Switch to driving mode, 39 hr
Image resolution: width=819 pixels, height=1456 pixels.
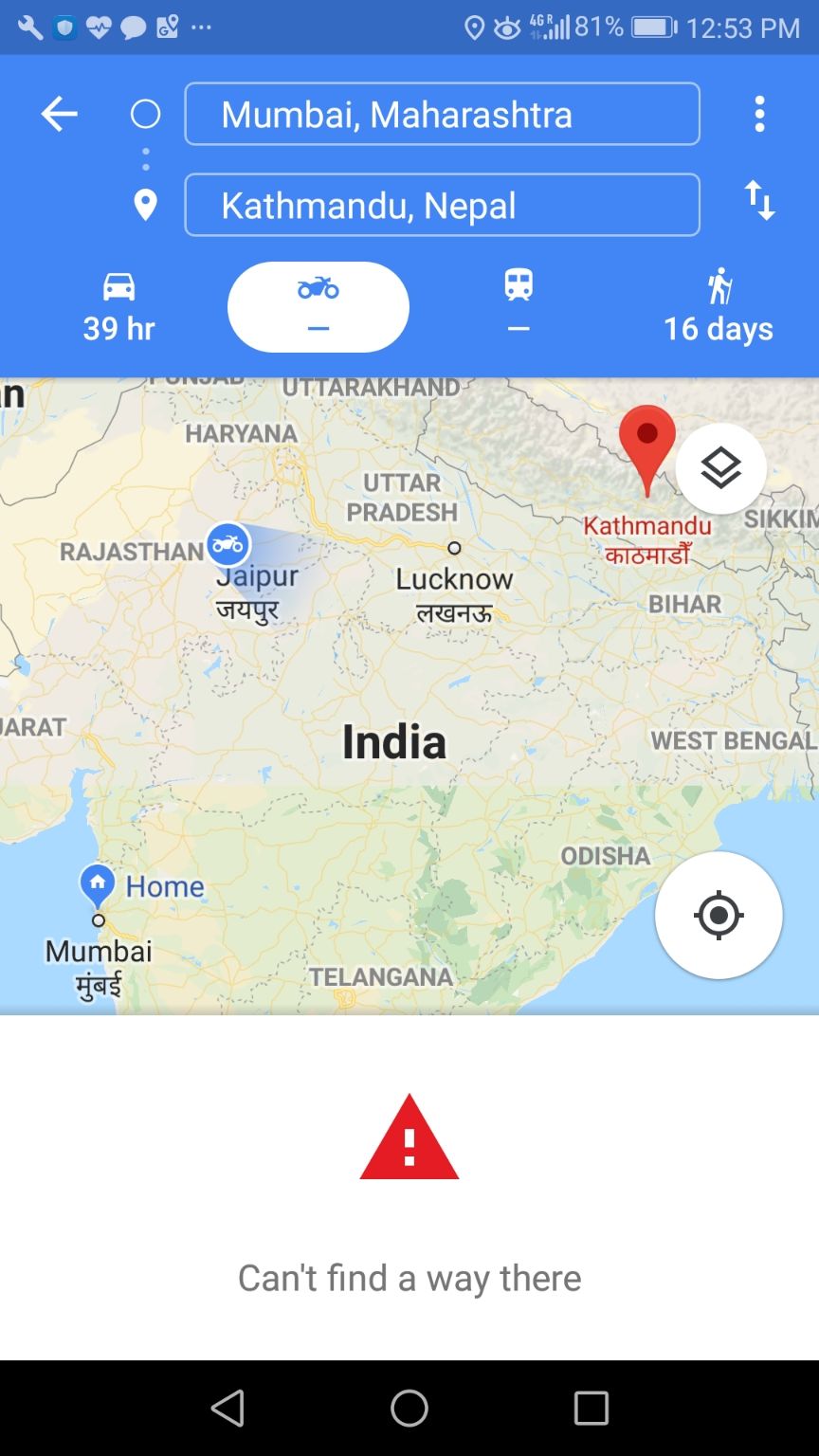118,307
